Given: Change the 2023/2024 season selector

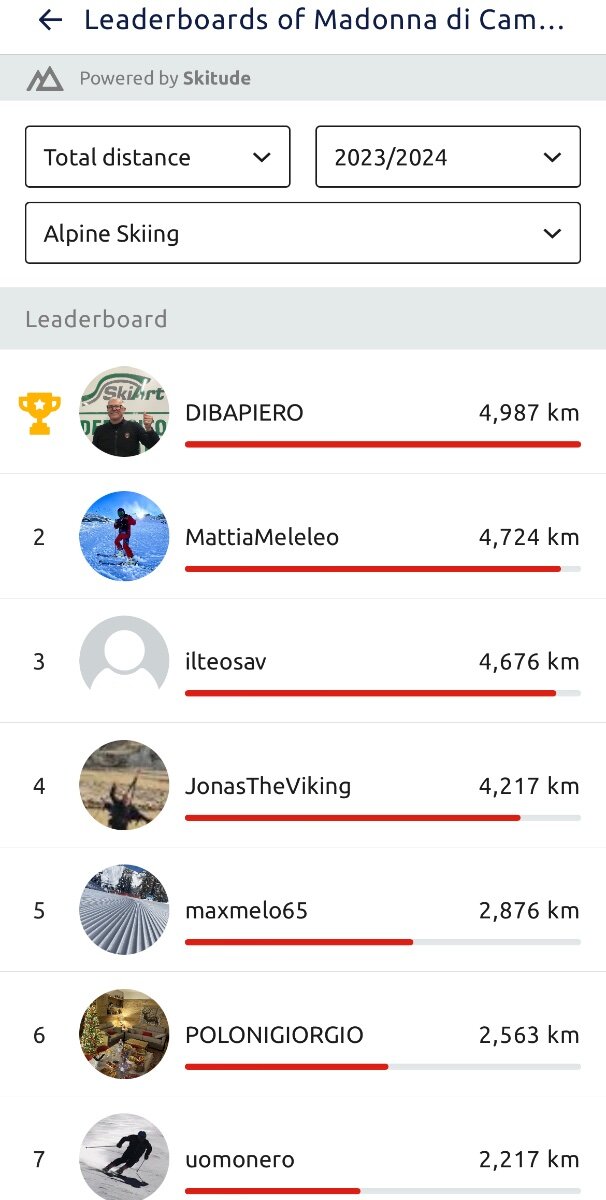Looking at the screenshot, I should [x=447, y=157].
